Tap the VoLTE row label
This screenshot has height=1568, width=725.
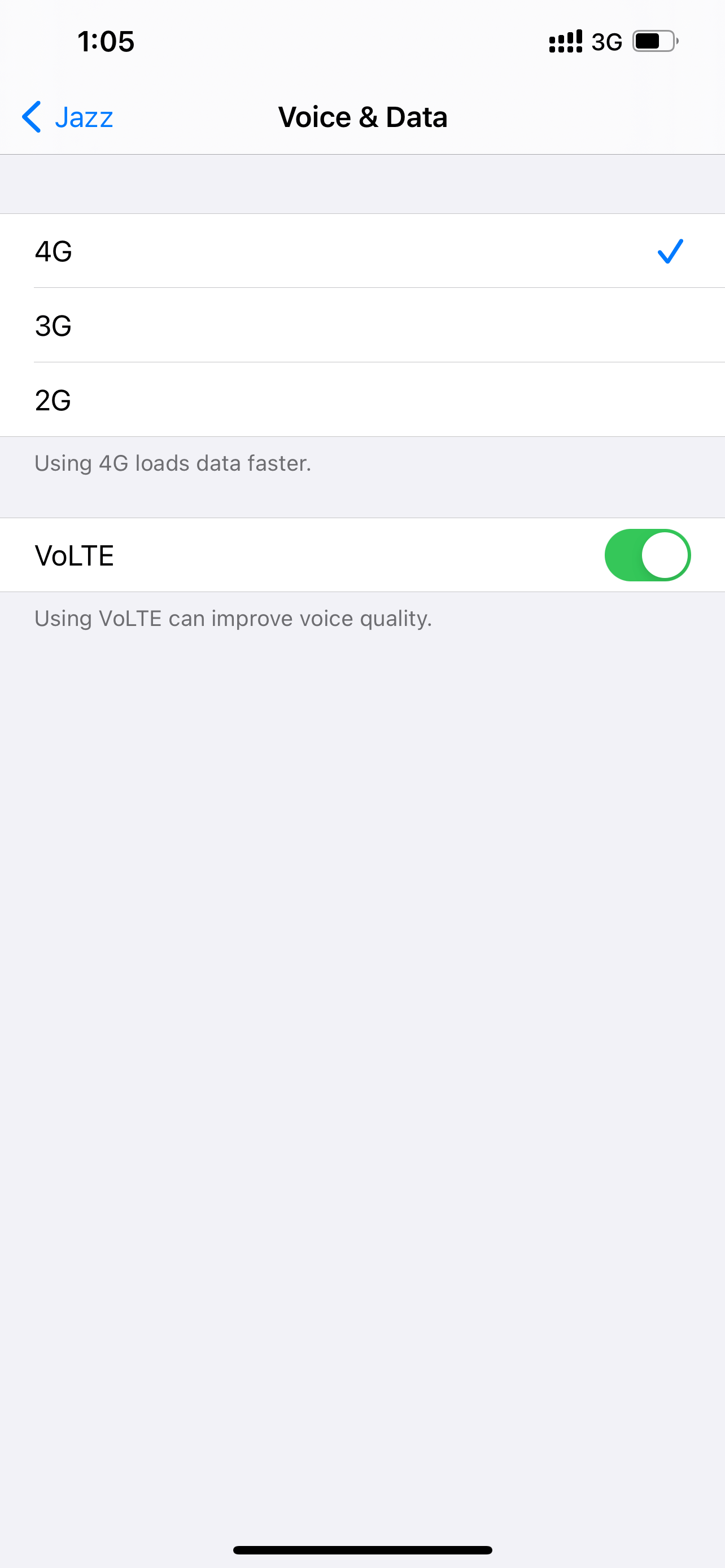pos(75,554)
